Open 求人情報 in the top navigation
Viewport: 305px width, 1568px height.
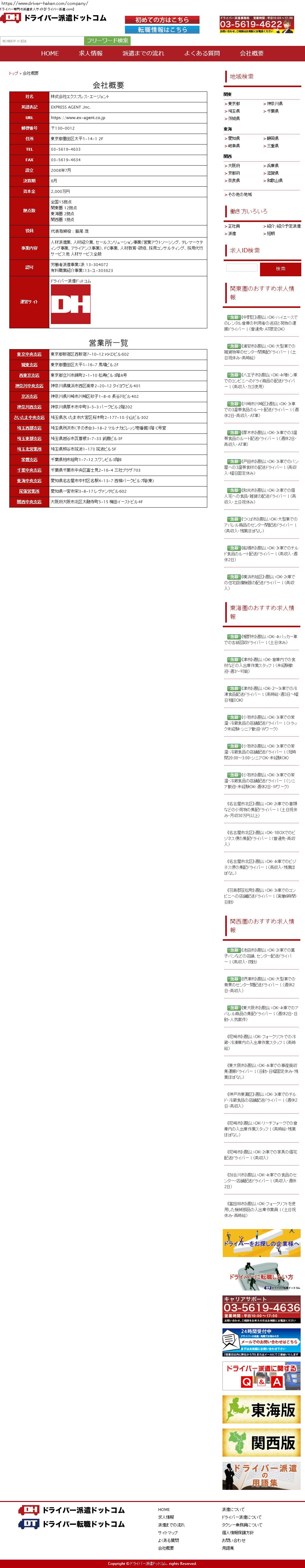click(91, 54)
